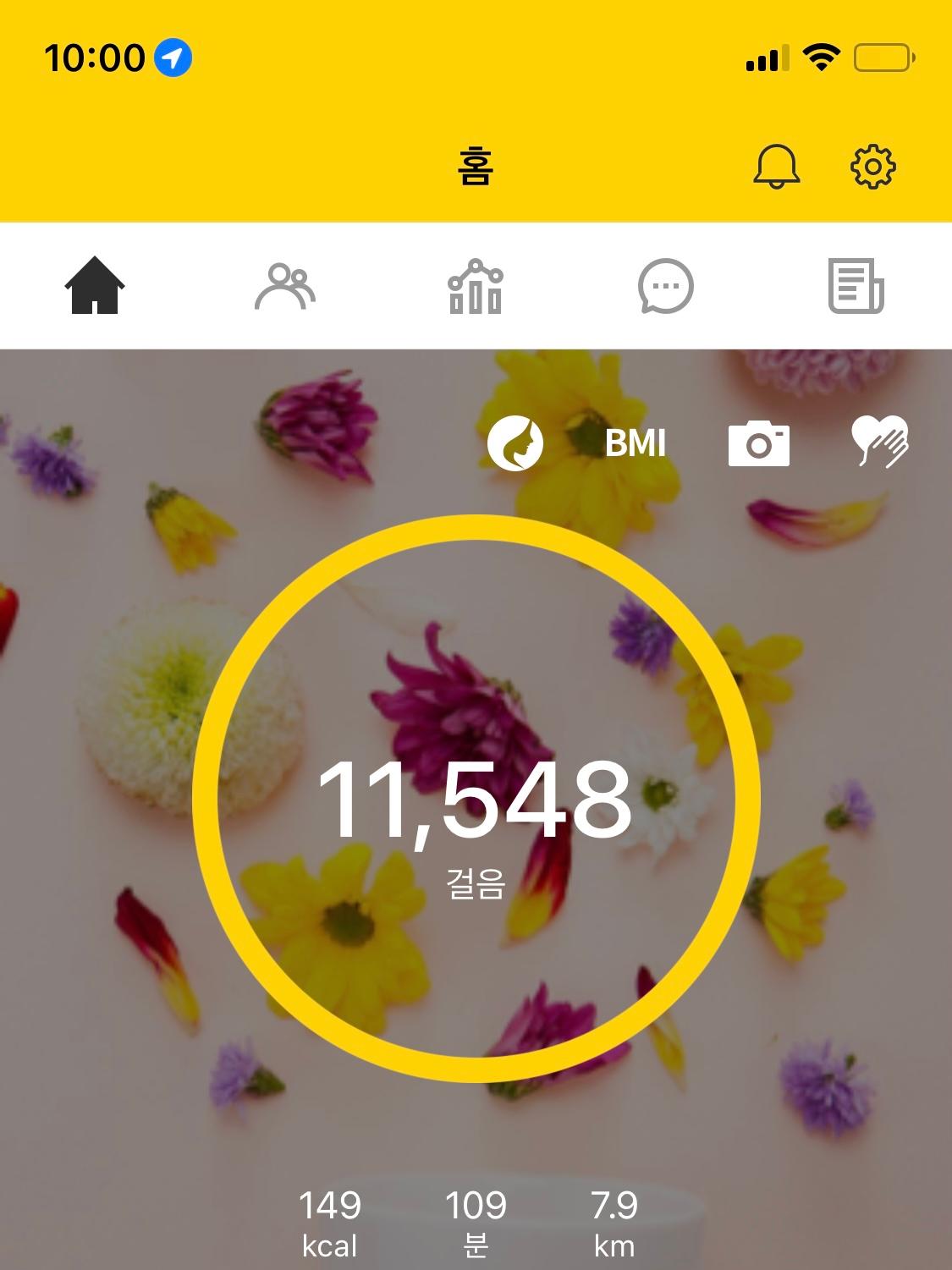952x1270 pixels.
Task: Open the news feed tab
Action: [x=856, y=286]
